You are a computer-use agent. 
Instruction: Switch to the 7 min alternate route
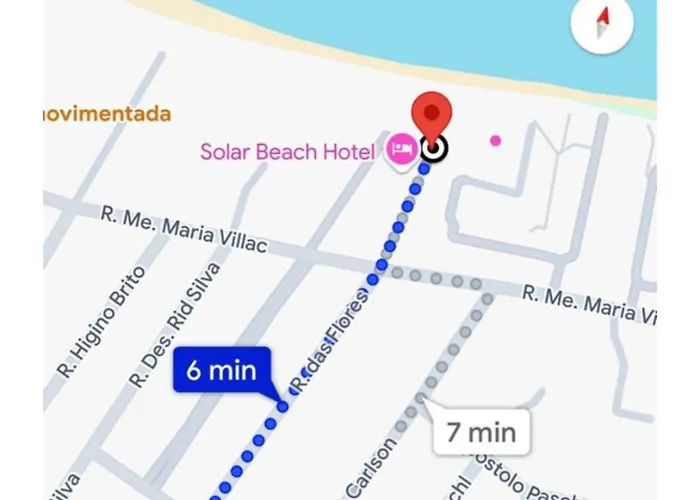point(481,432)
